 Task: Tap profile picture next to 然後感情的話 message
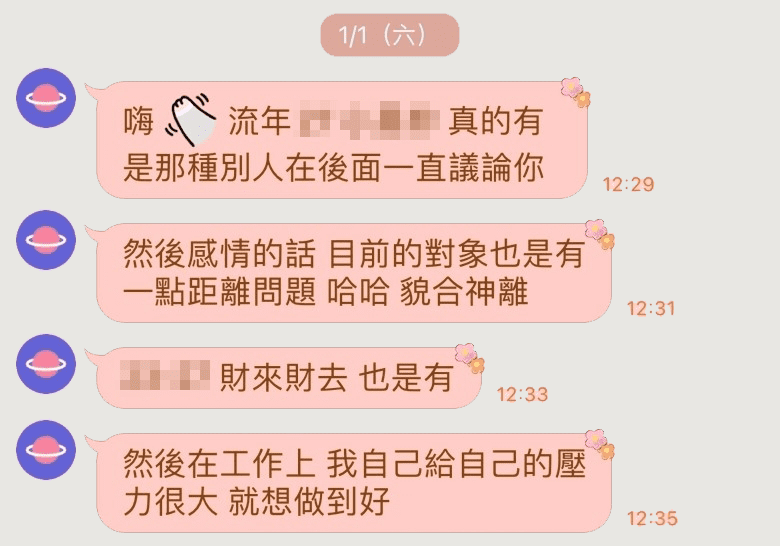pos(46,240)
